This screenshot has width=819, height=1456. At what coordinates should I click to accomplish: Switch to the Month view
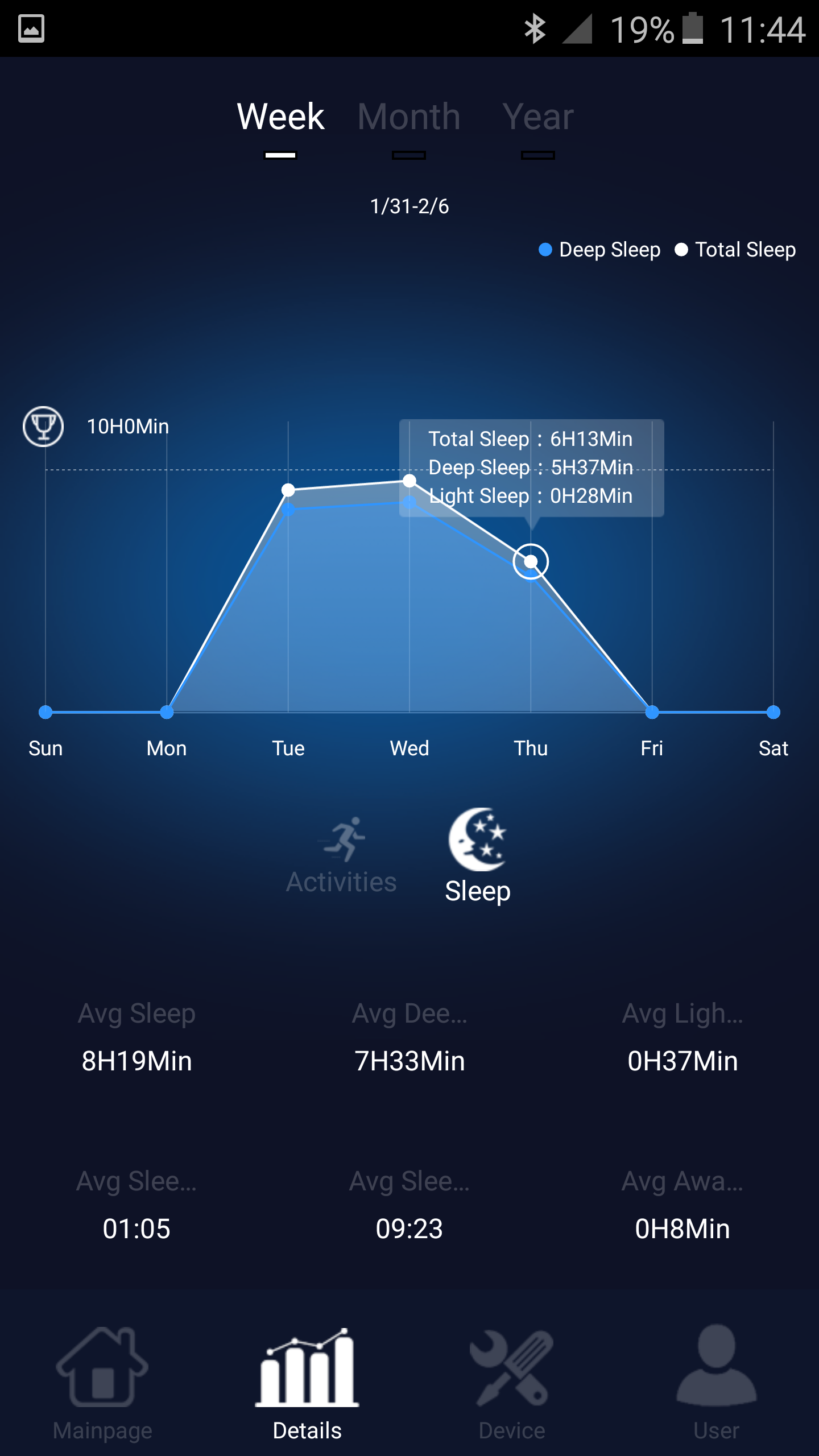click(x=408, y=118)
